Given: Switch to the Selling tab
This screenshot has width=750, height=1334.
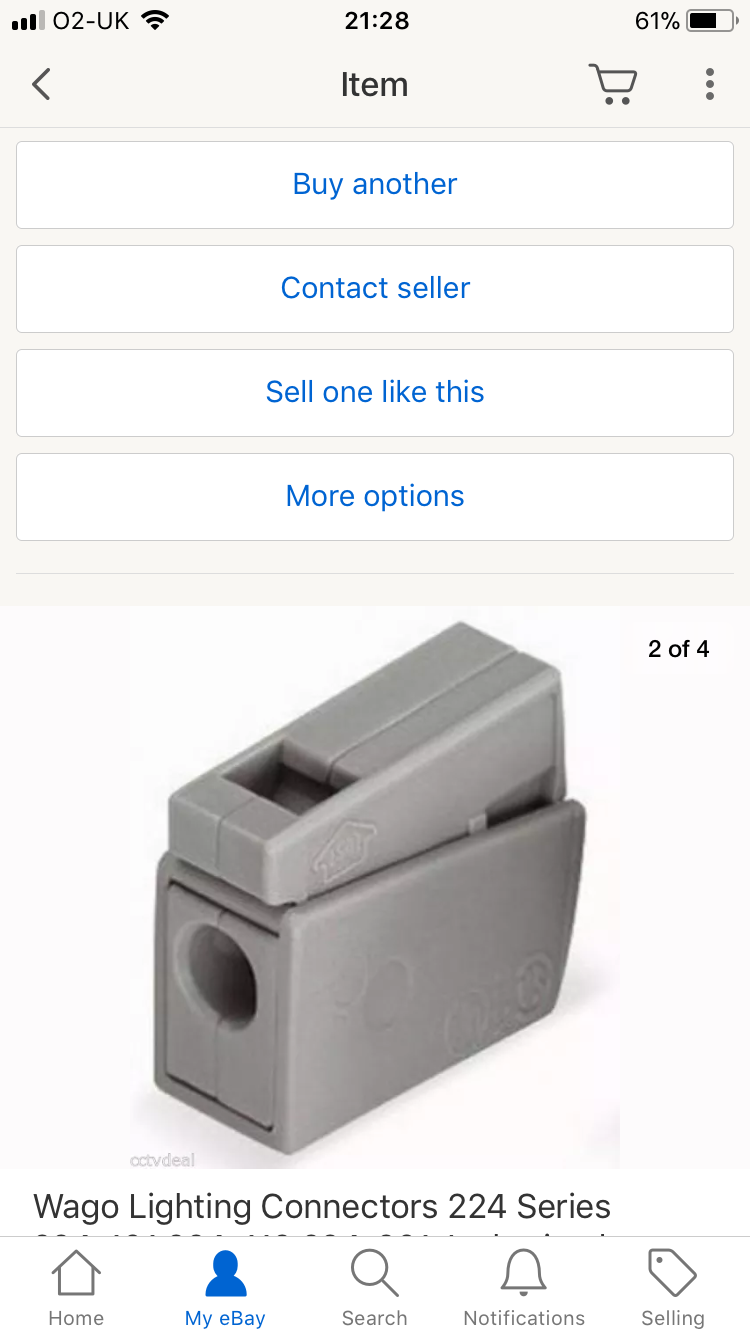Looking at the screenshot, I should coord(673,1288).
